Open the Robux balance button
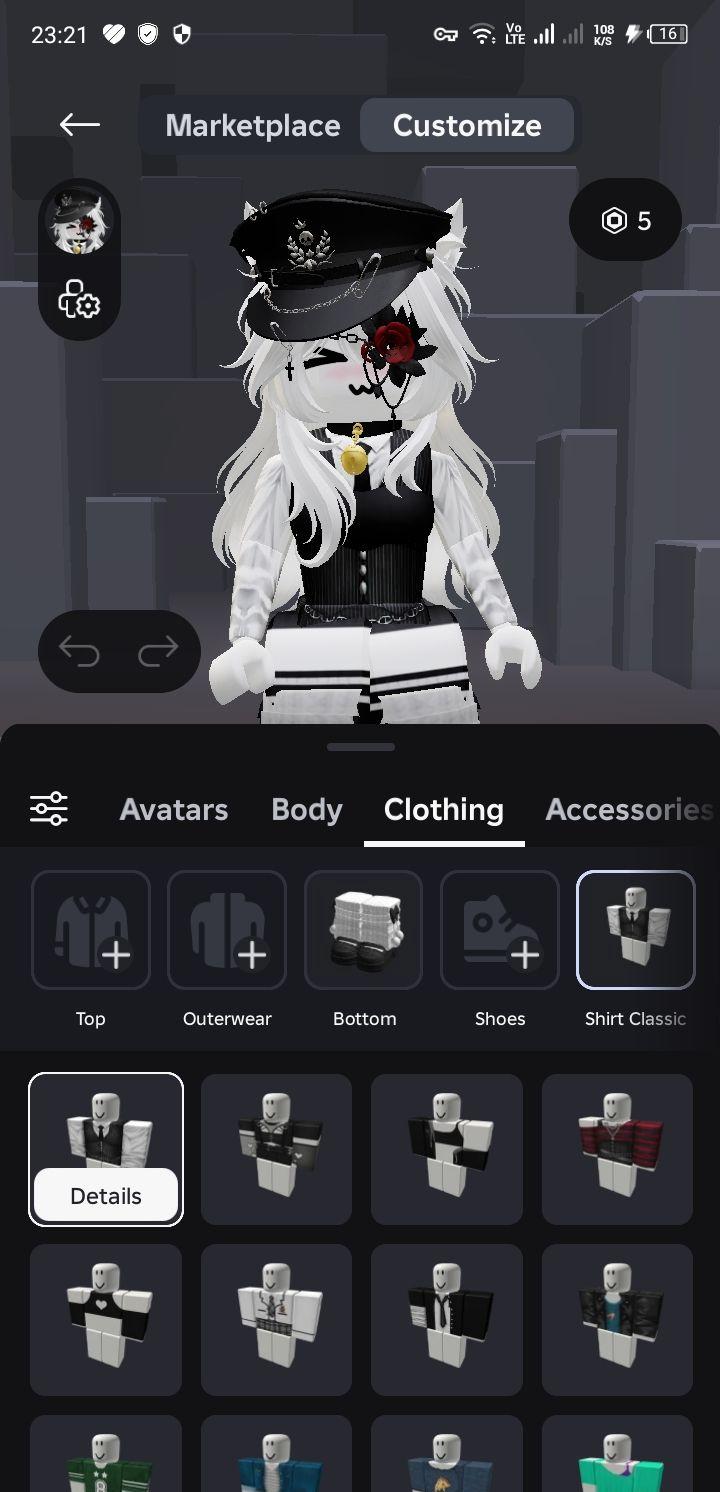 coord(626,220)
